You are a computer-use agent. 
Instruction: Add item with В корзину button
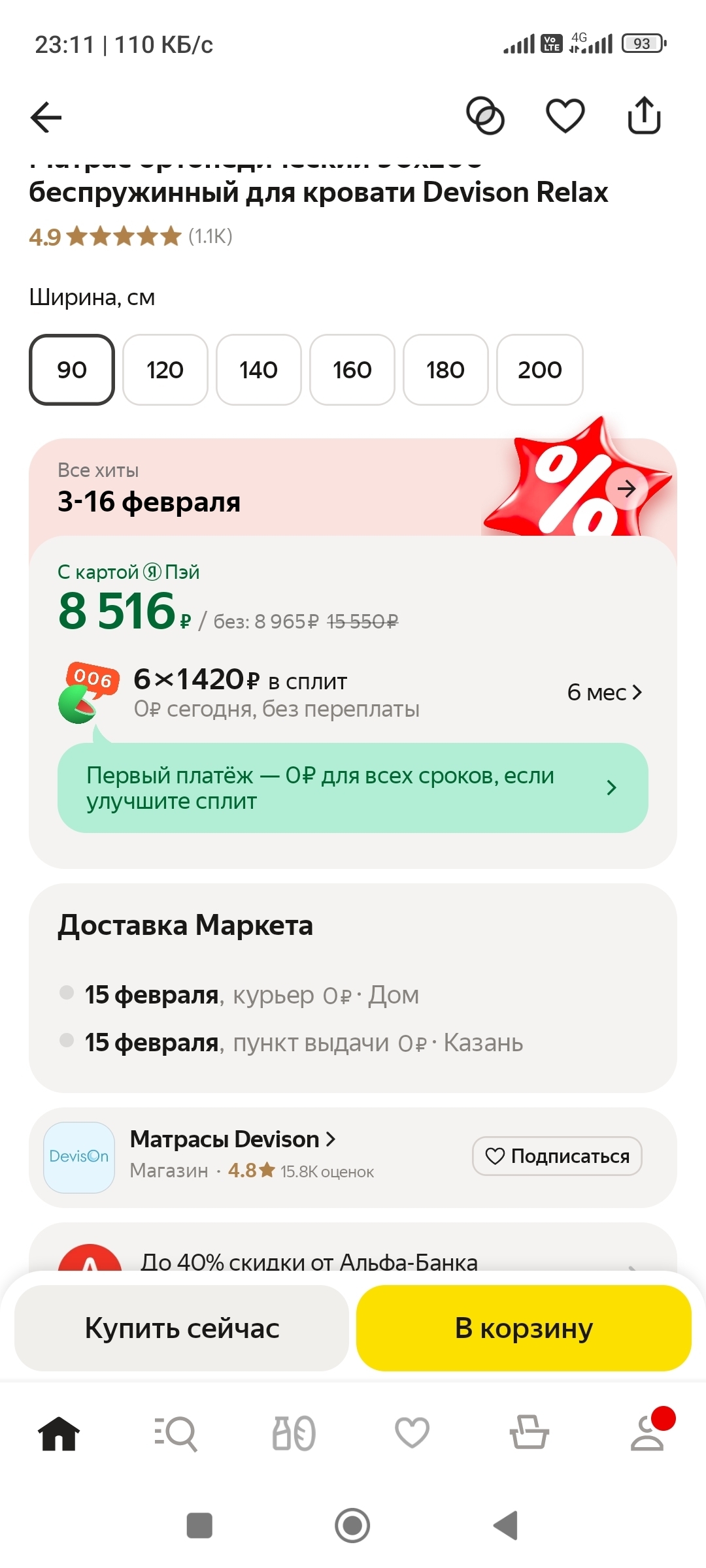coord(524,1328)
